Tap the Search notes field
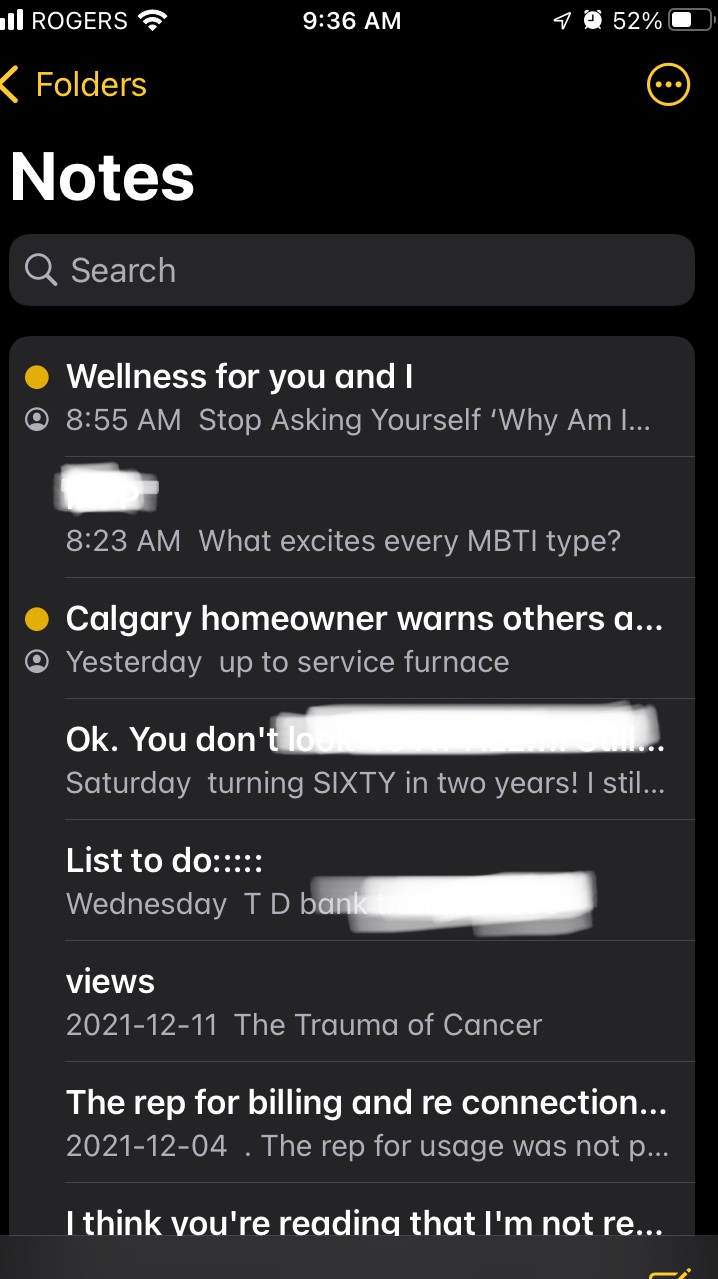 (x=351, y=270)
